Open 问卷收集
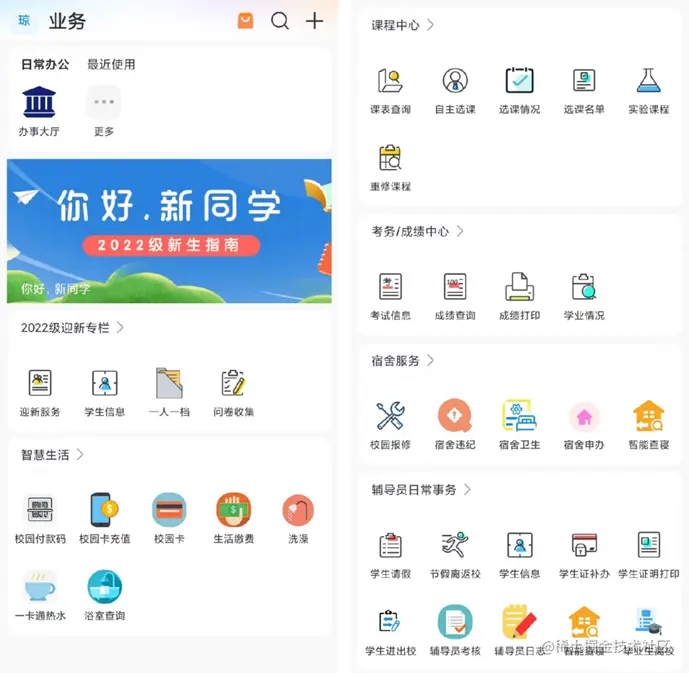The height and width of the screenshot is (673, 689). point(233,391)
